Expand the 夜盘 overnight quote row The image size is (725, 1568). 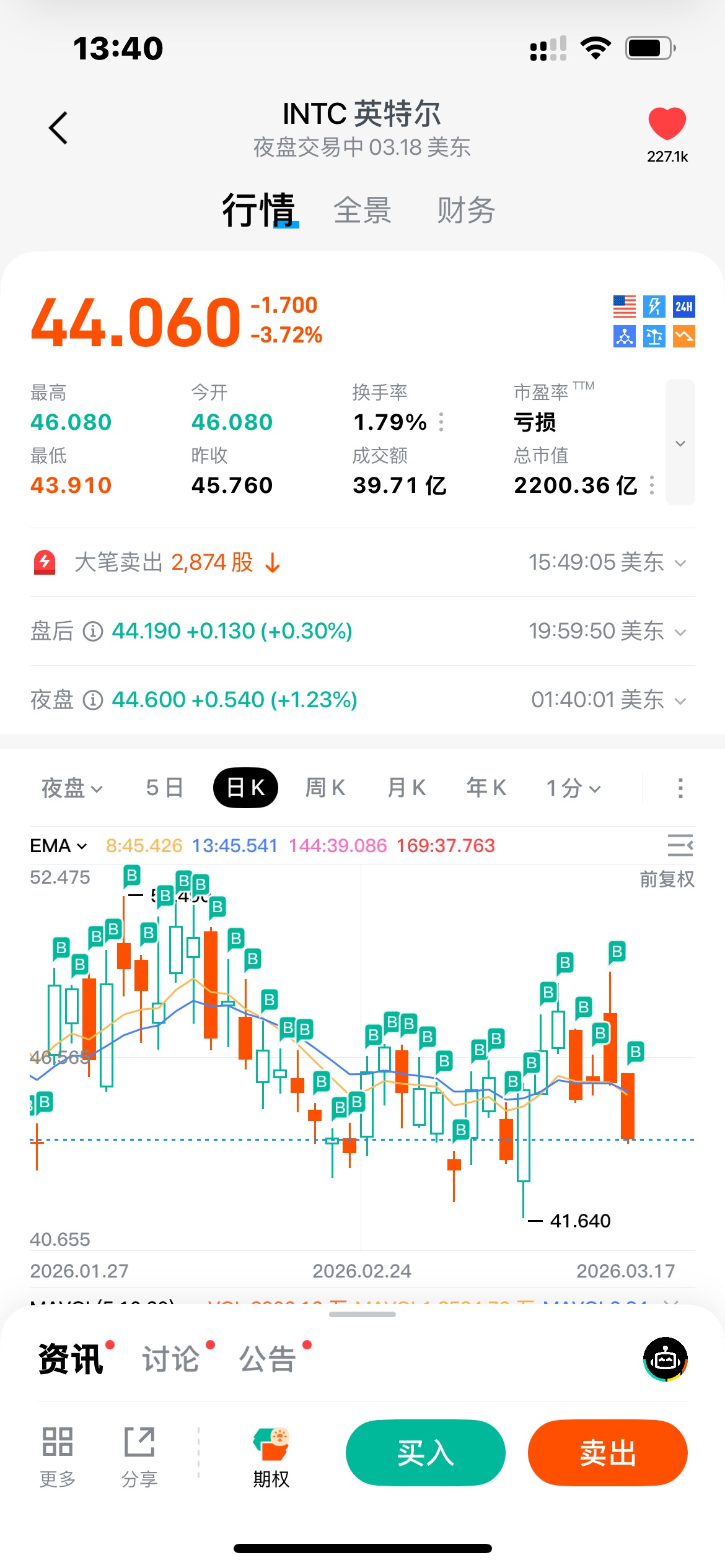point(680,700)
